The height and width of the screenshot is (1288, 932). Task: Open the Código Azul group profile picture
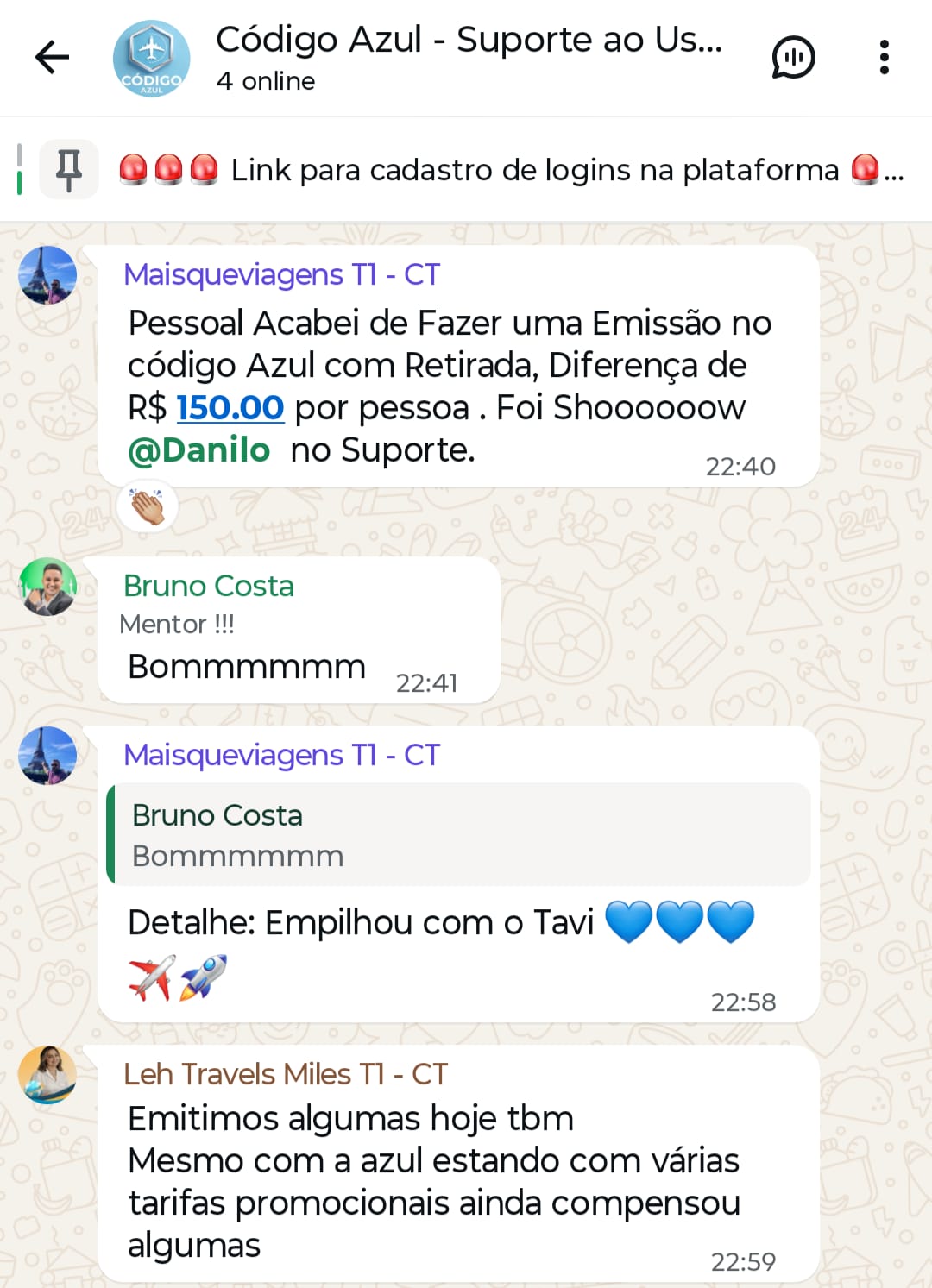(x=152, y=57)
